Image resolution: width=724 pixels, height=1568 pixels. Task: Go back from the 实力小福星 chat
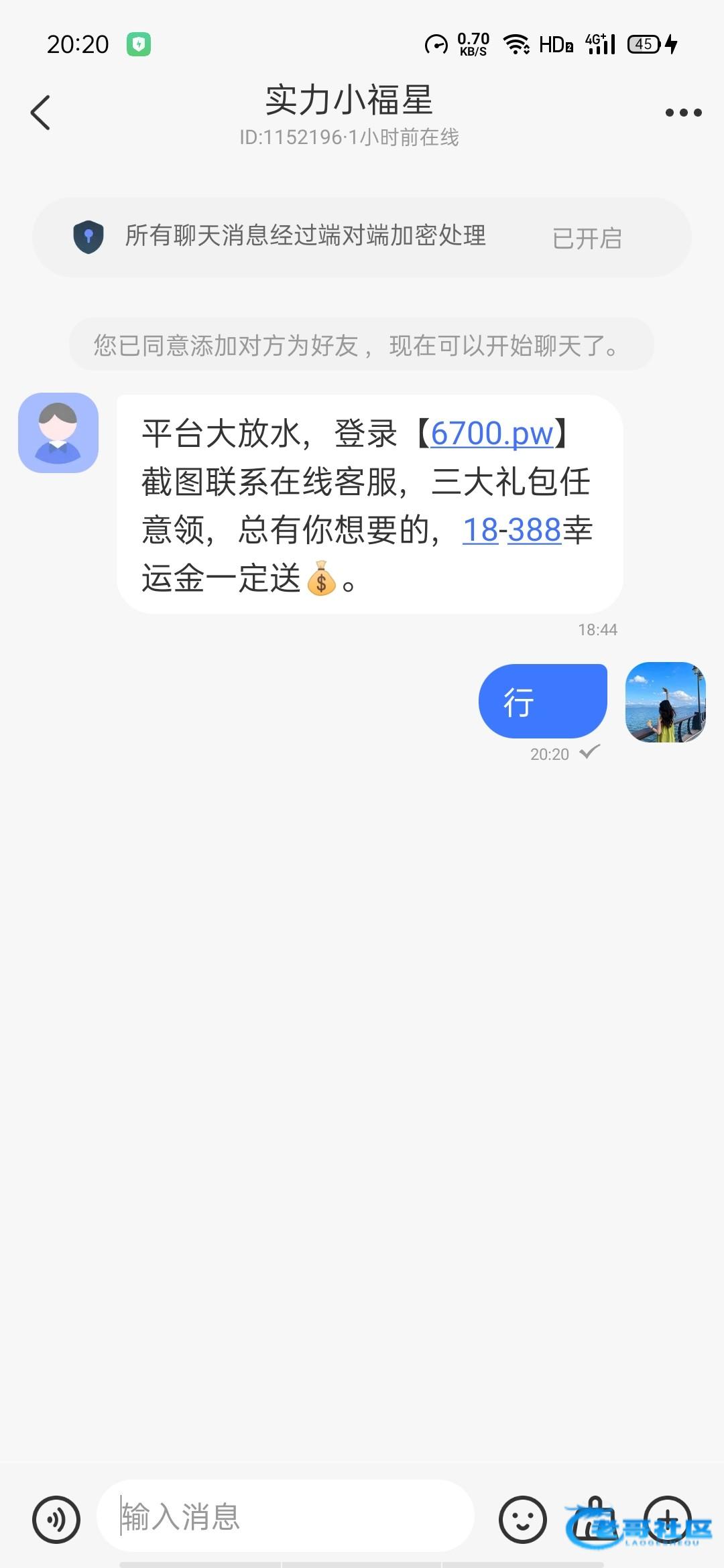tap(41, 112)
